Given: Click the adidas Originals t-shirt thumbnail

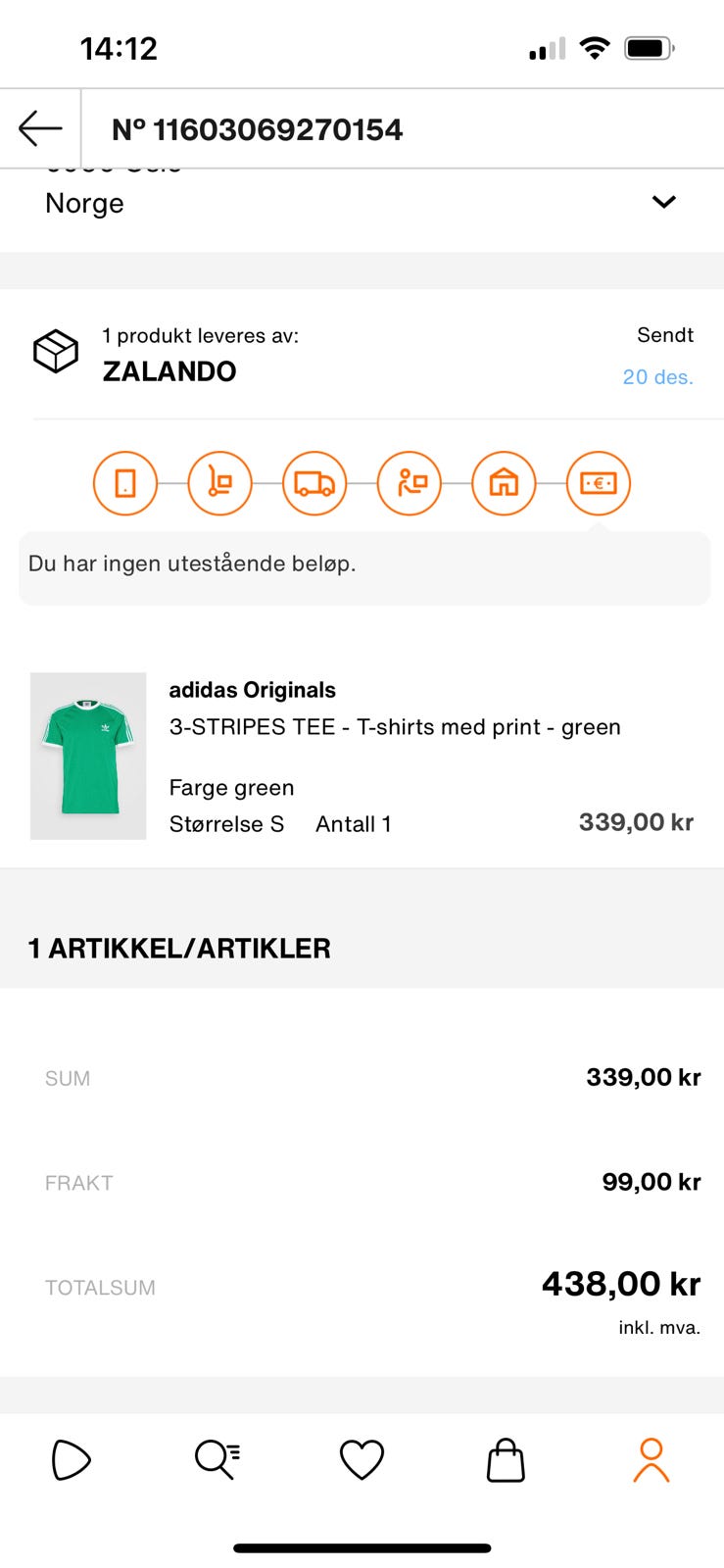Looking at the screenshot, I should point(87,756).
